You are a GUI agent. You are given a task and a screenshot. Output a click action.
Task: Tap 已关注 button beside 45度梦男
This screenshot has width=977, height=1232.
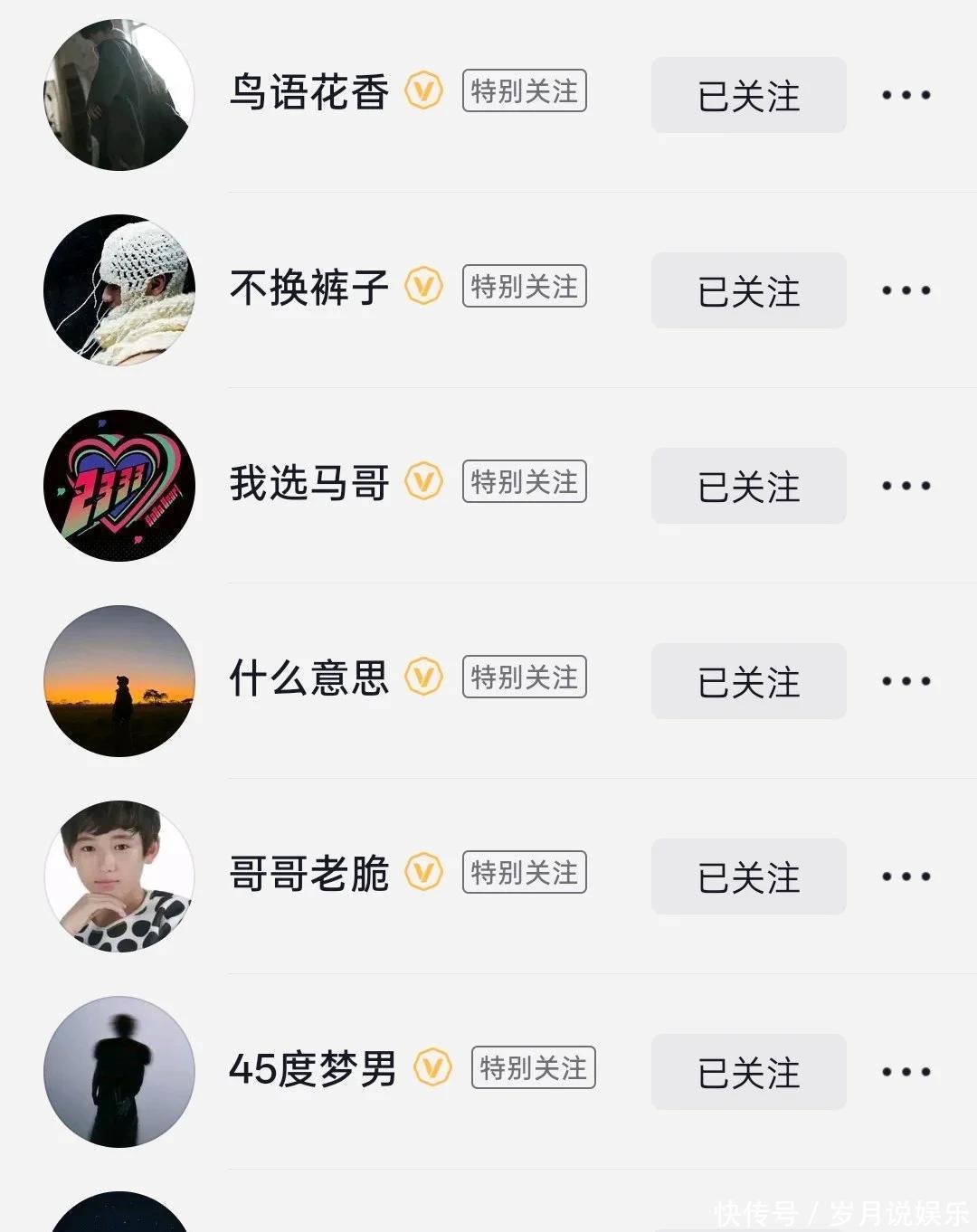[x=748, y=1072]
